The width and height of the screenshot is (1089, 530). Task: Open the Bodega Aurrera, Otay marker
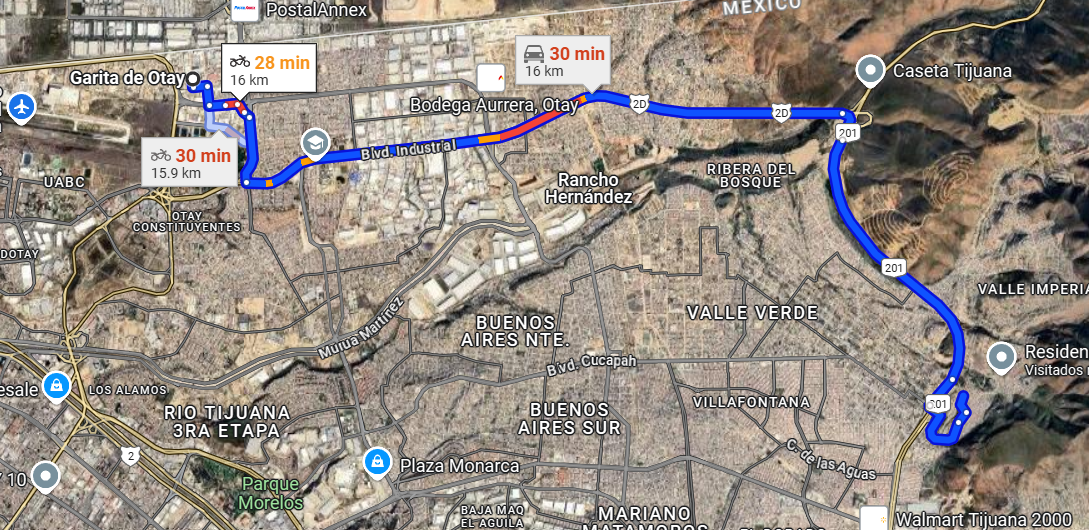[491, 77]
